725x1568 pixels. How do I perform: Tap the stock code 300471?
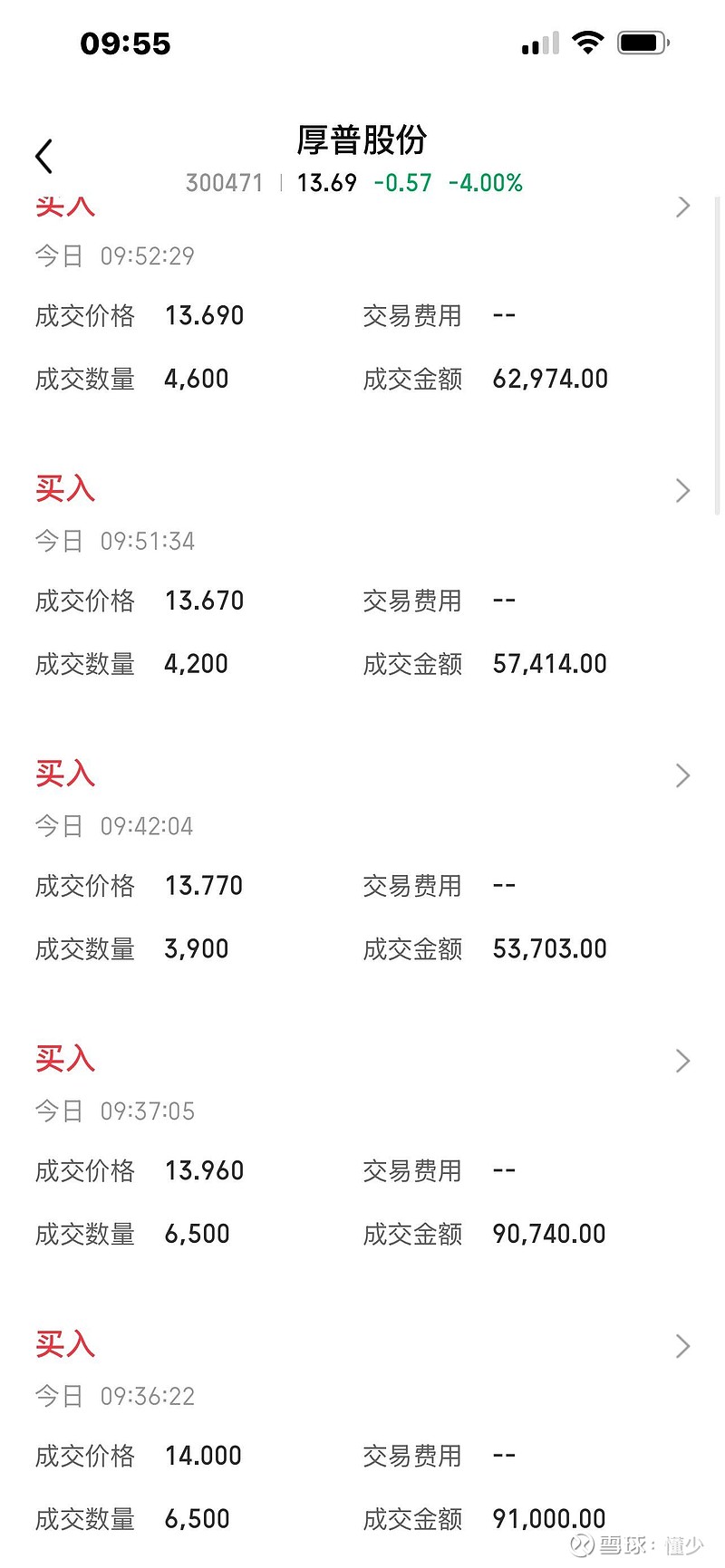tap(225, 183)
